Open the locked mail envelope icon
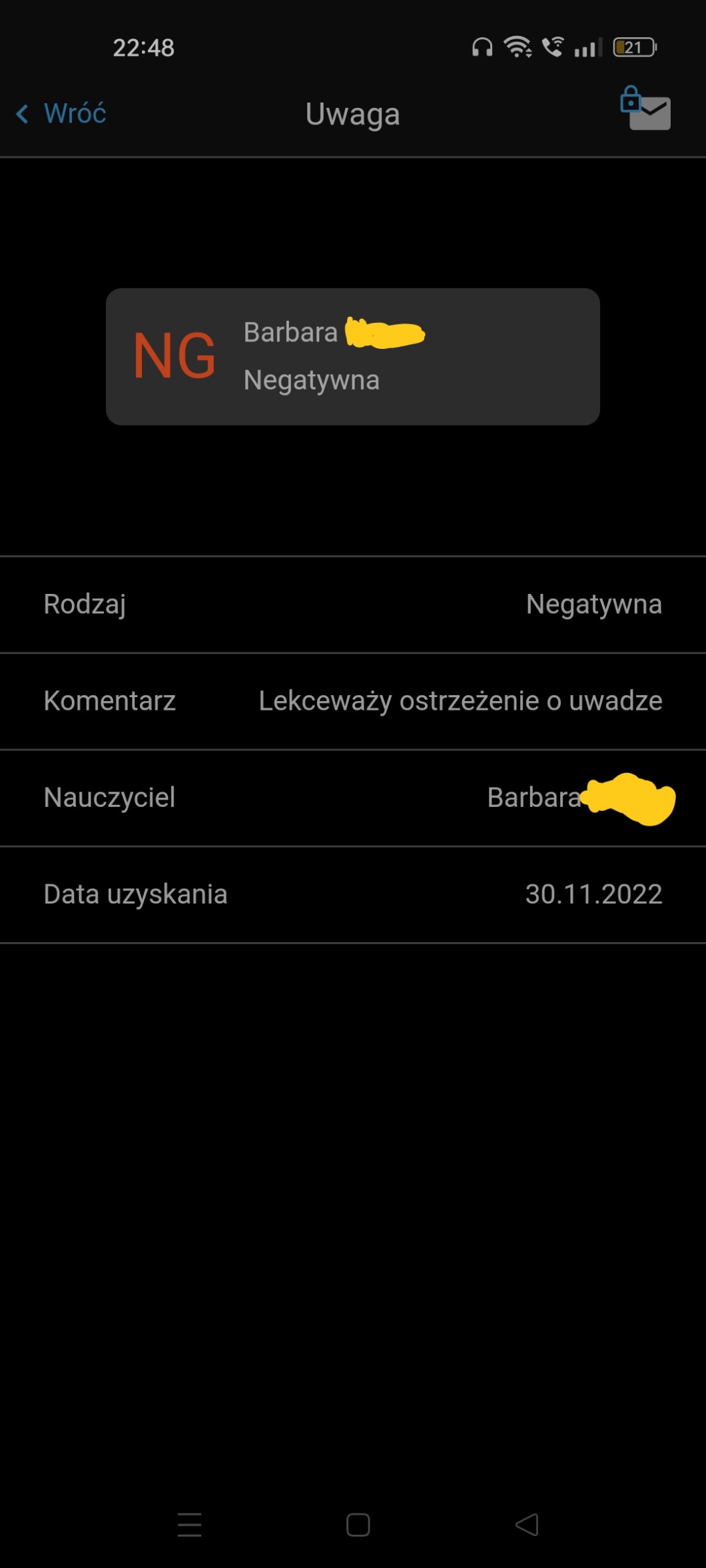Screen dimensions: 706x1568 (645, 110)
